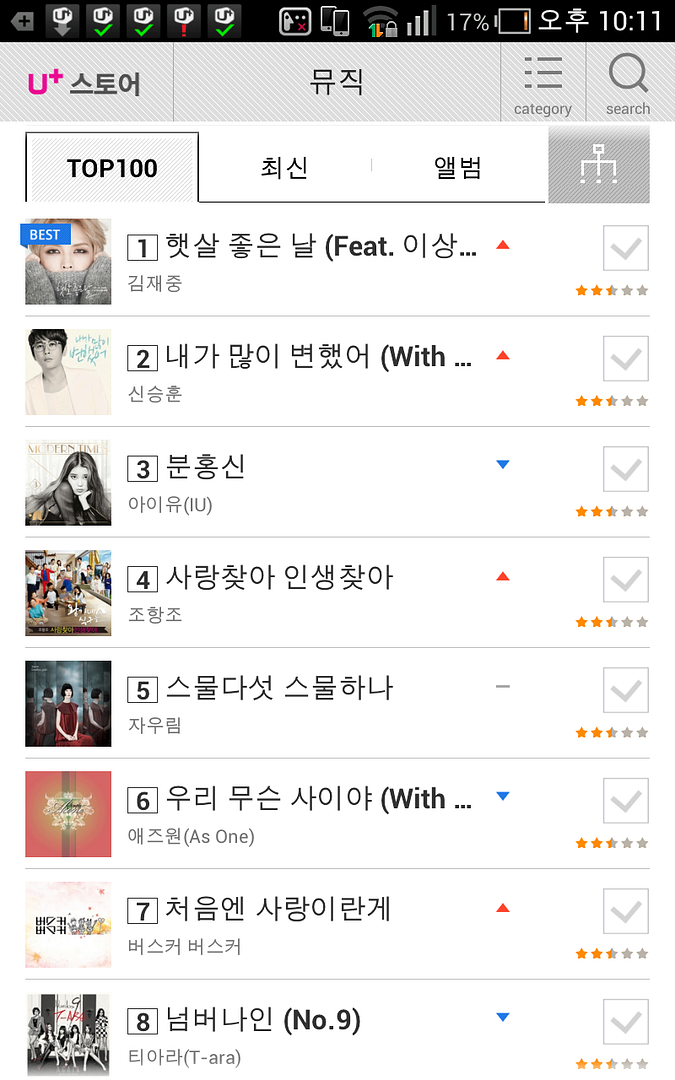
Task: View 넘버나인 (No.9) by 티아라
Action: pos(261,1021)
